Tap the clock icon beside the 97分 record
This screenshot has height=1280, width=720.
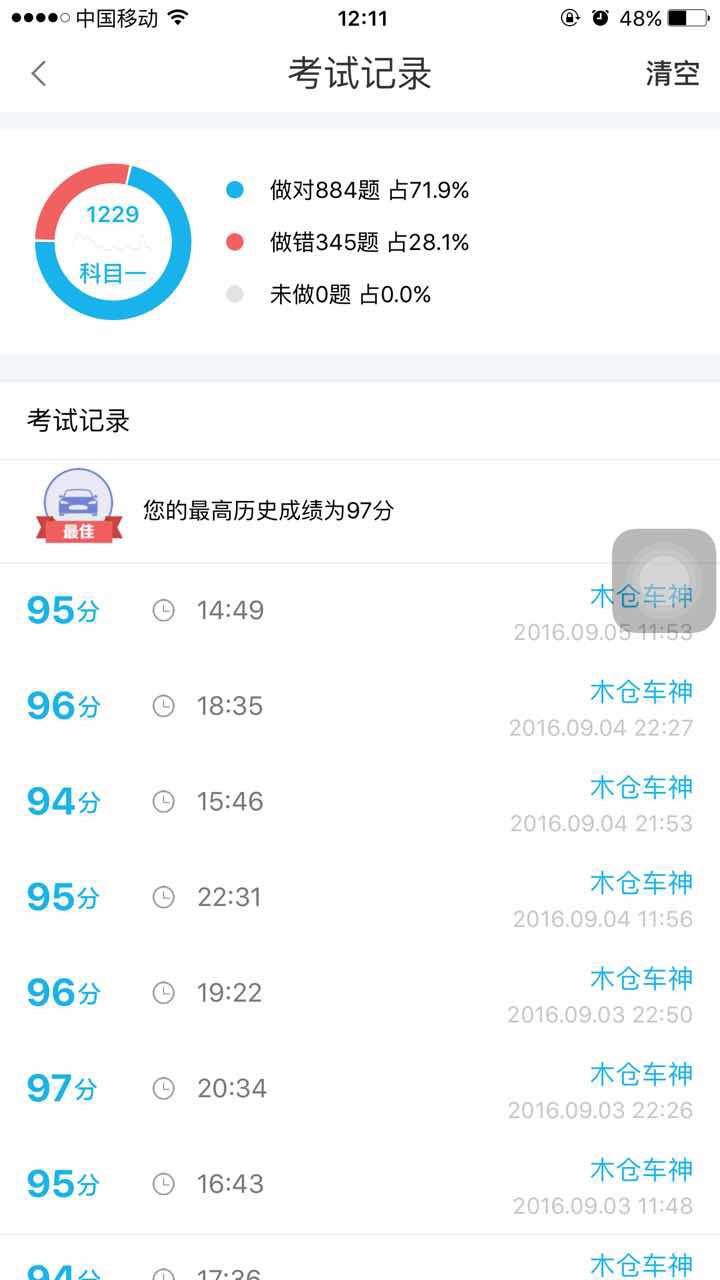tap(164, 1088)
